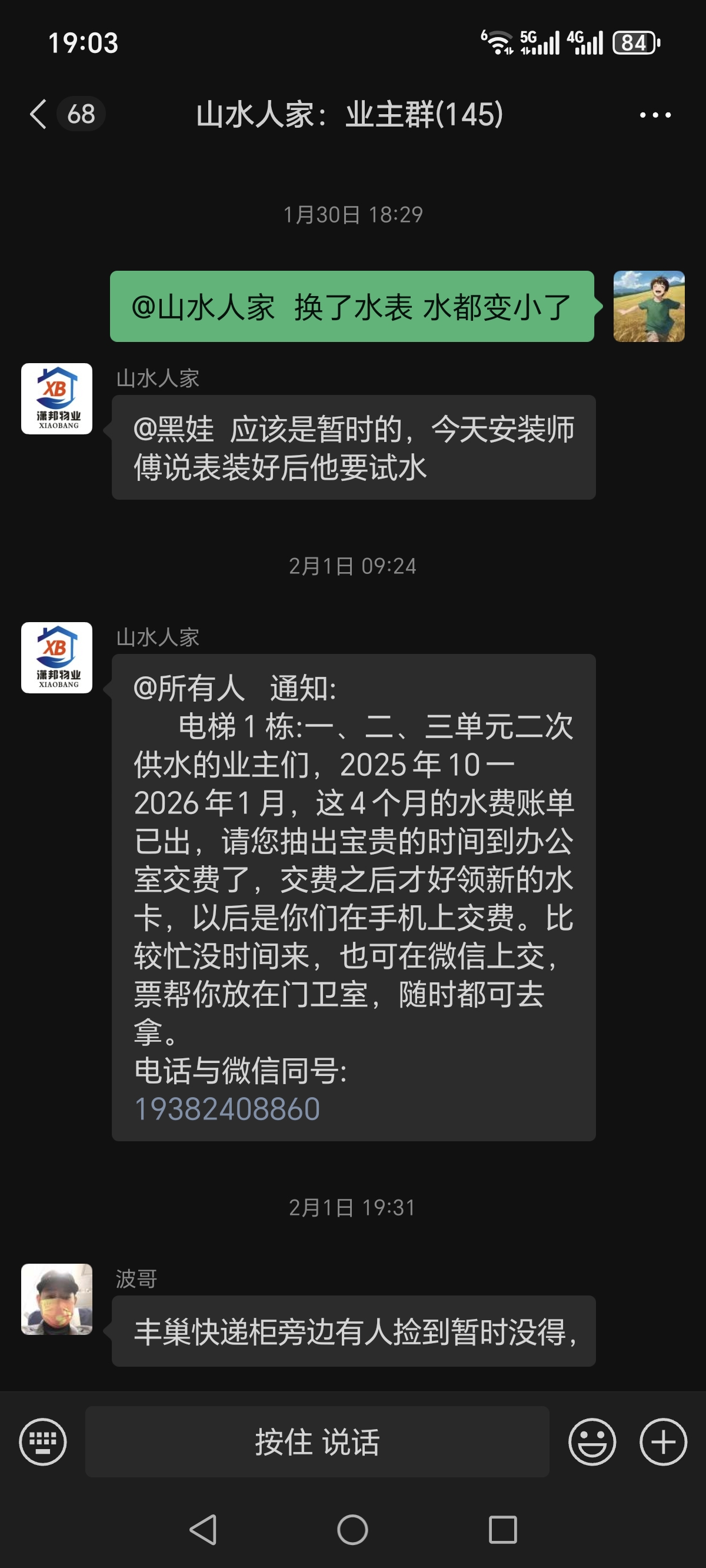
Task: Tap the phone number link 19382408860
Action: pos(227,1108)
